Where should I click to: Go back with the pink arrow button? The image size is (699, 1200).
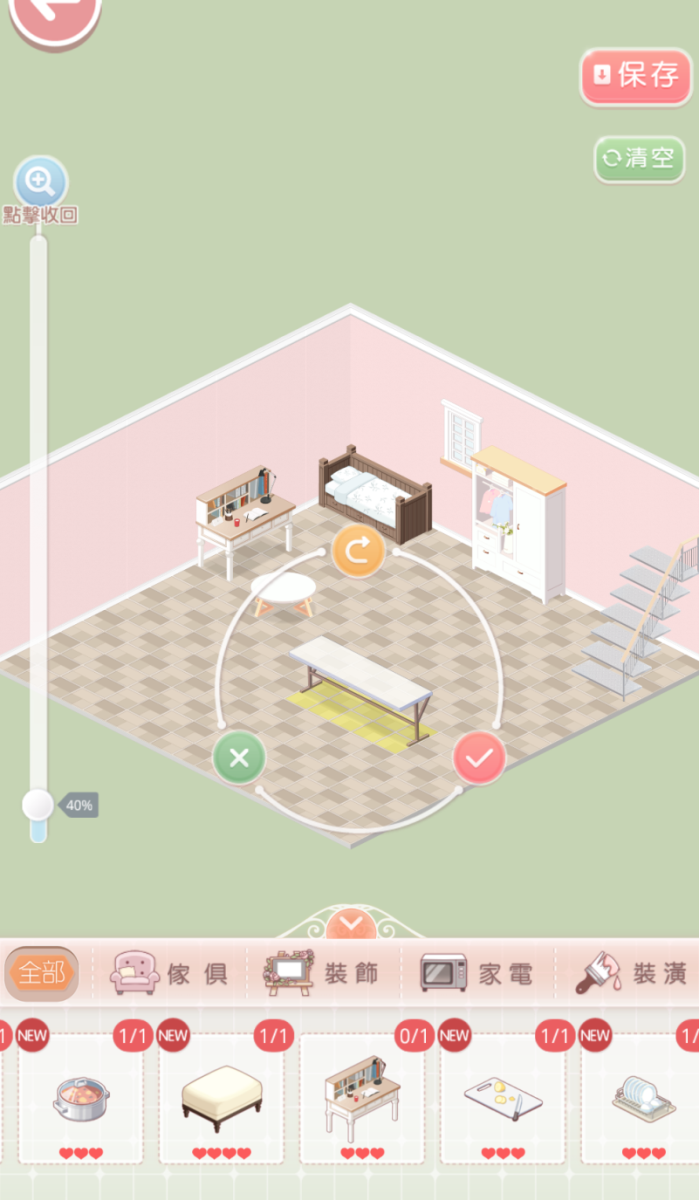(54, 14)
